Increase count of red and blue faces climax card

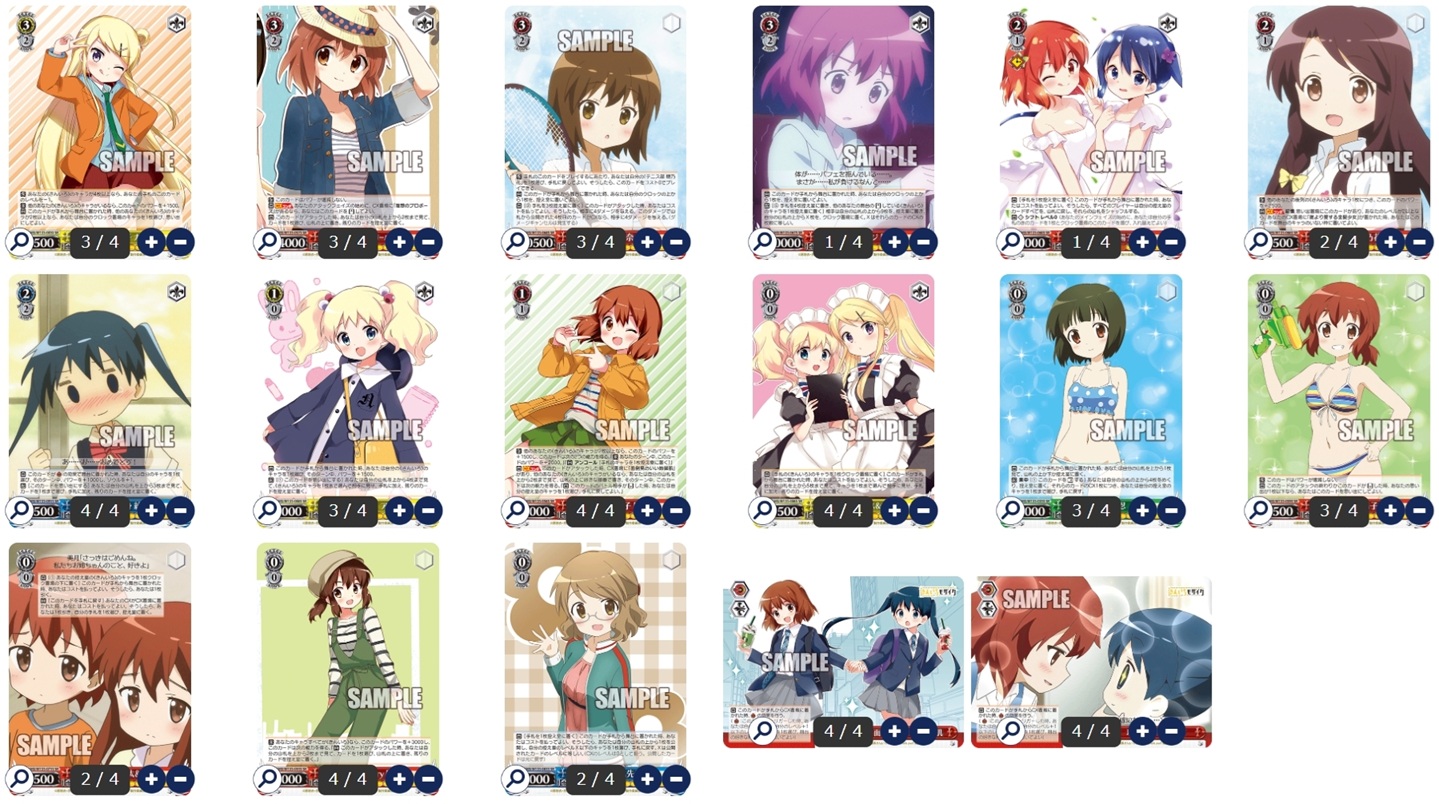(1143, 732)
